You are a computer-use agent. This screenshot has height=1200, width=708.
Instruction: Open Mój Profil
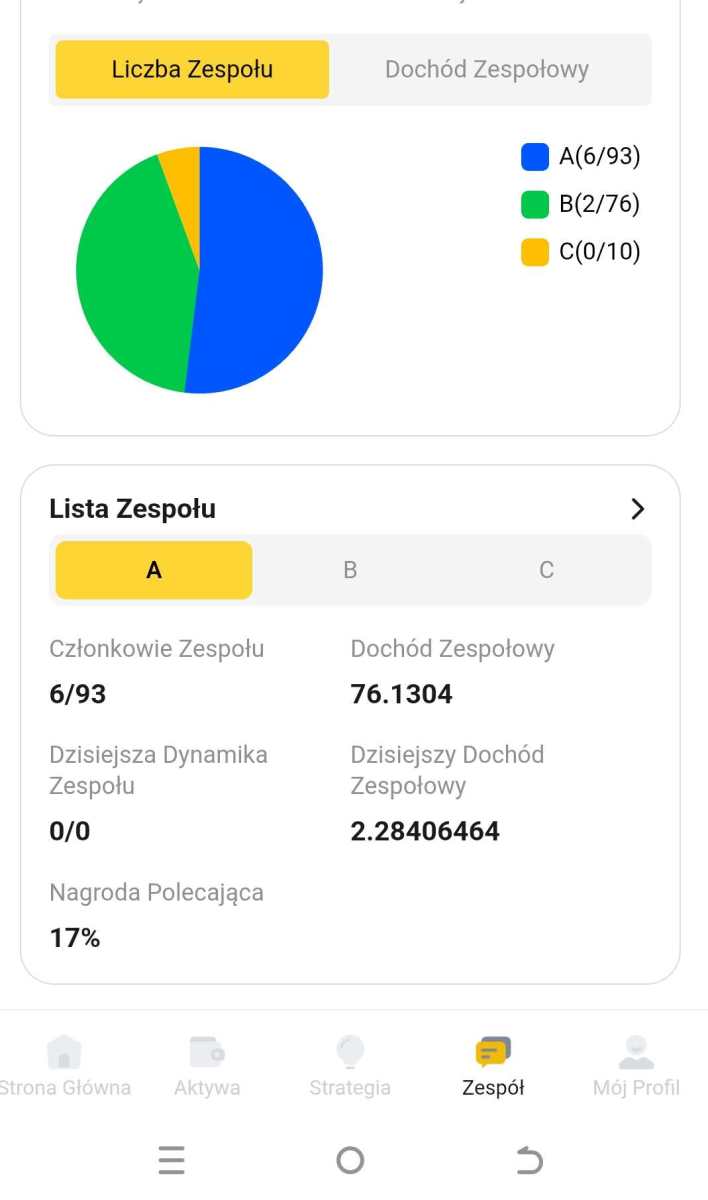(636, 1066)
